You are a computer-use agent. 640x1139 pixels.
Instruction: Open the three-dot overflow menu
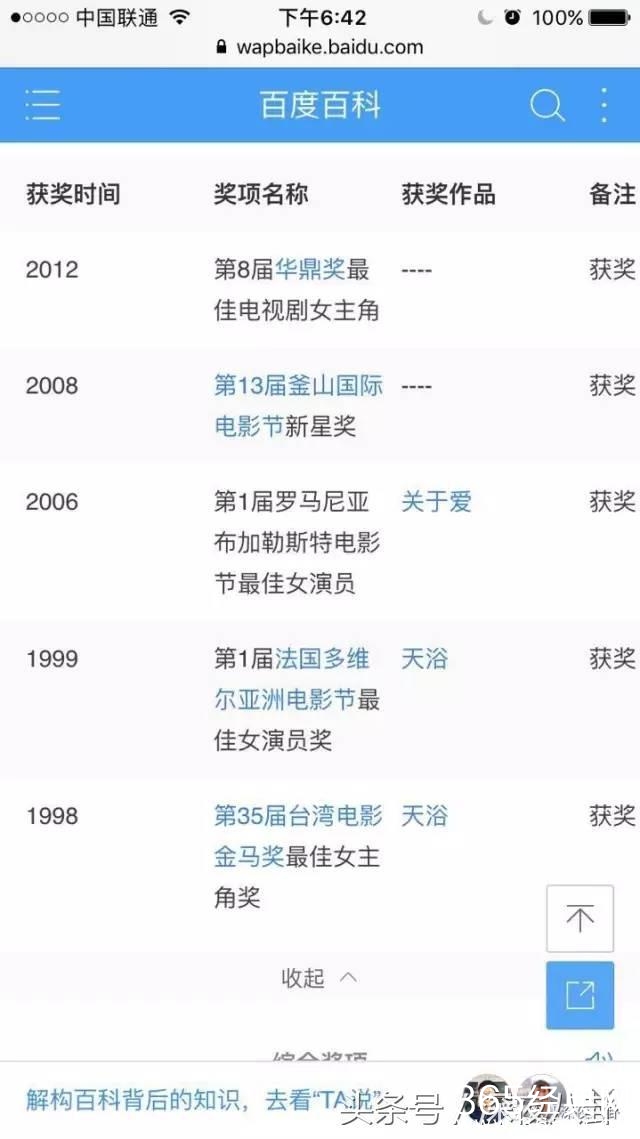604,105
